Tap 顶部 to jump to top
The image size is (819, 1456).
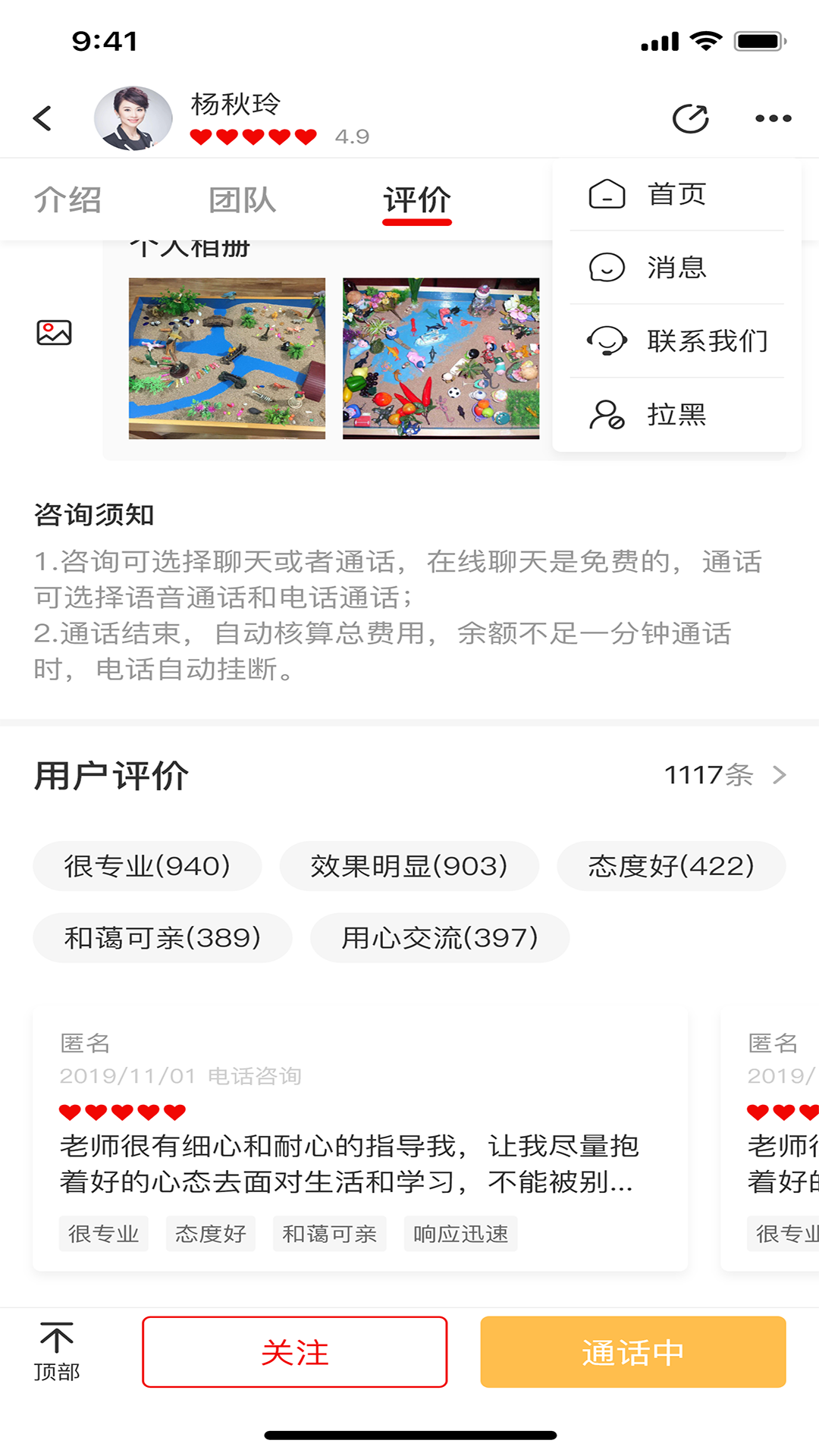pyautogui.click(x=57, y=1351)
